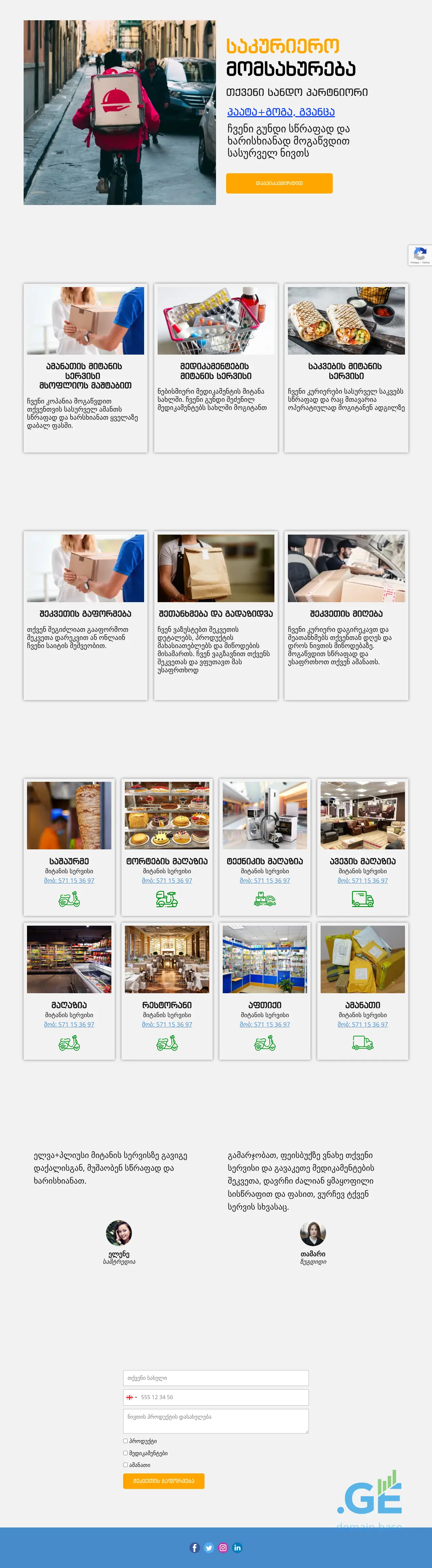This screenshot has height=1568, width=432.
Task: Call the phone link under ამანათი card
Action: tap(362, 1024)
